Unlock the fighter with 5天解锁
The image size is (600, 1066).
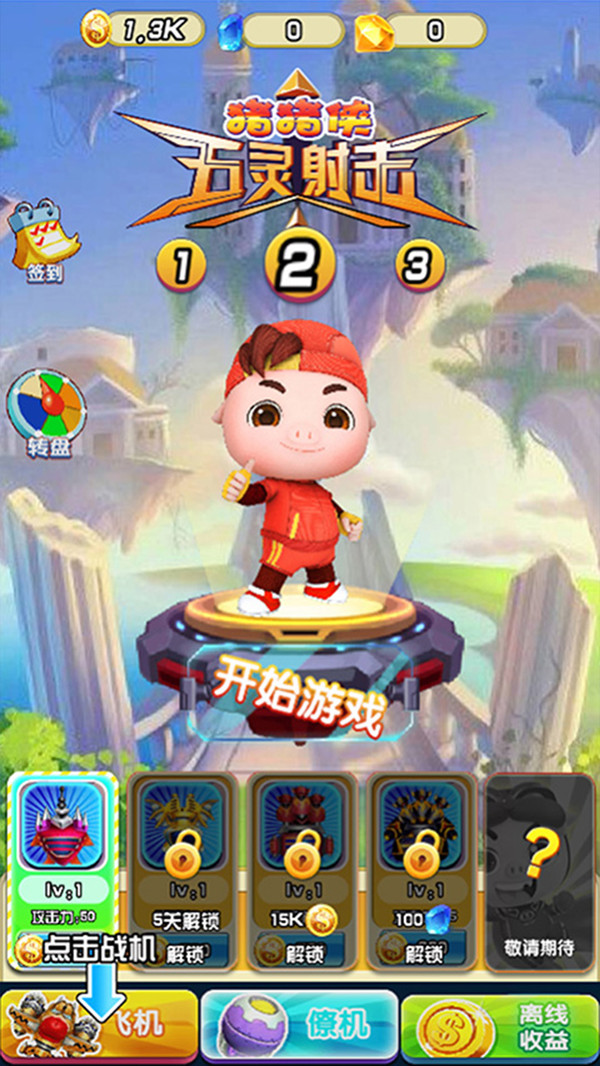[x=181, y=953]
